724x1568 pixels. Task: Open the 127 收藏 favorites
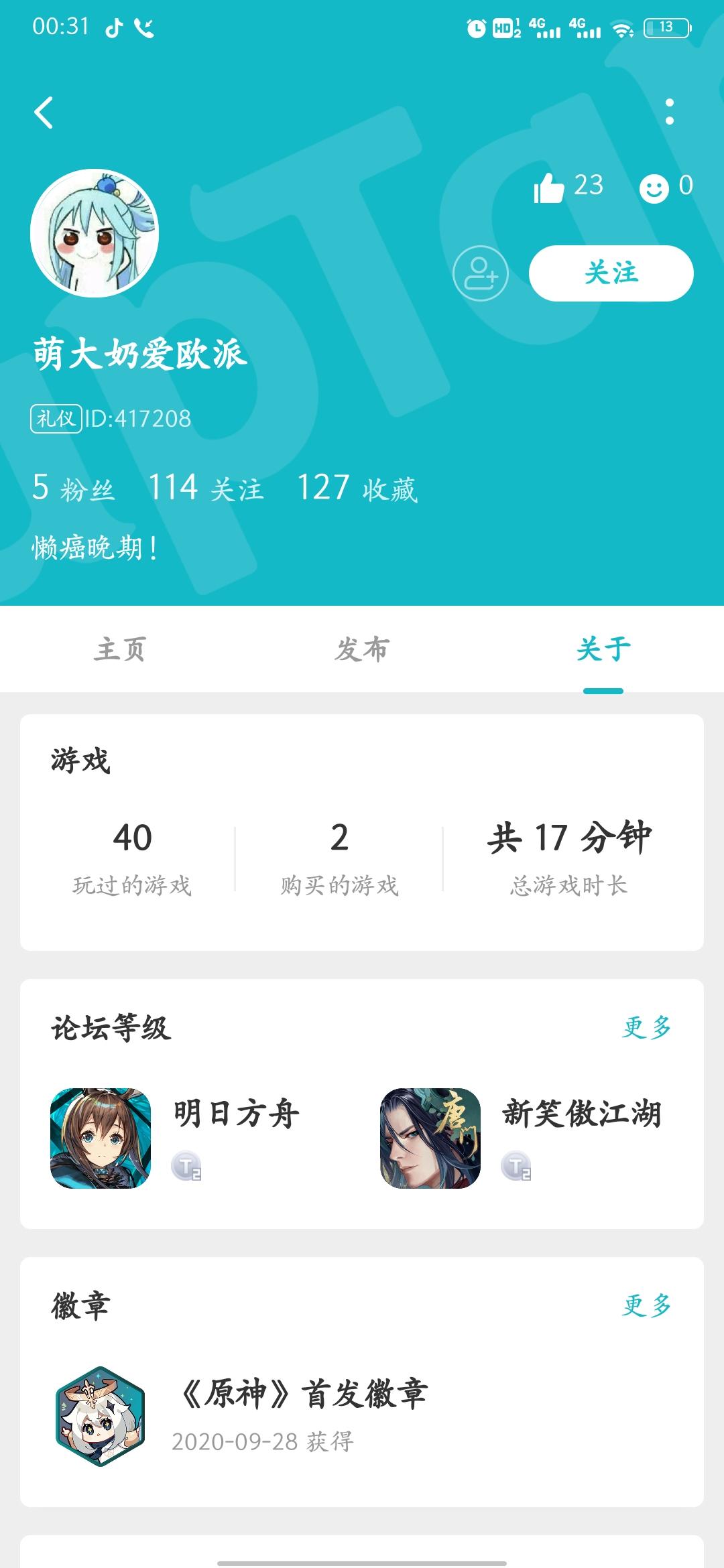click(357, 488)
